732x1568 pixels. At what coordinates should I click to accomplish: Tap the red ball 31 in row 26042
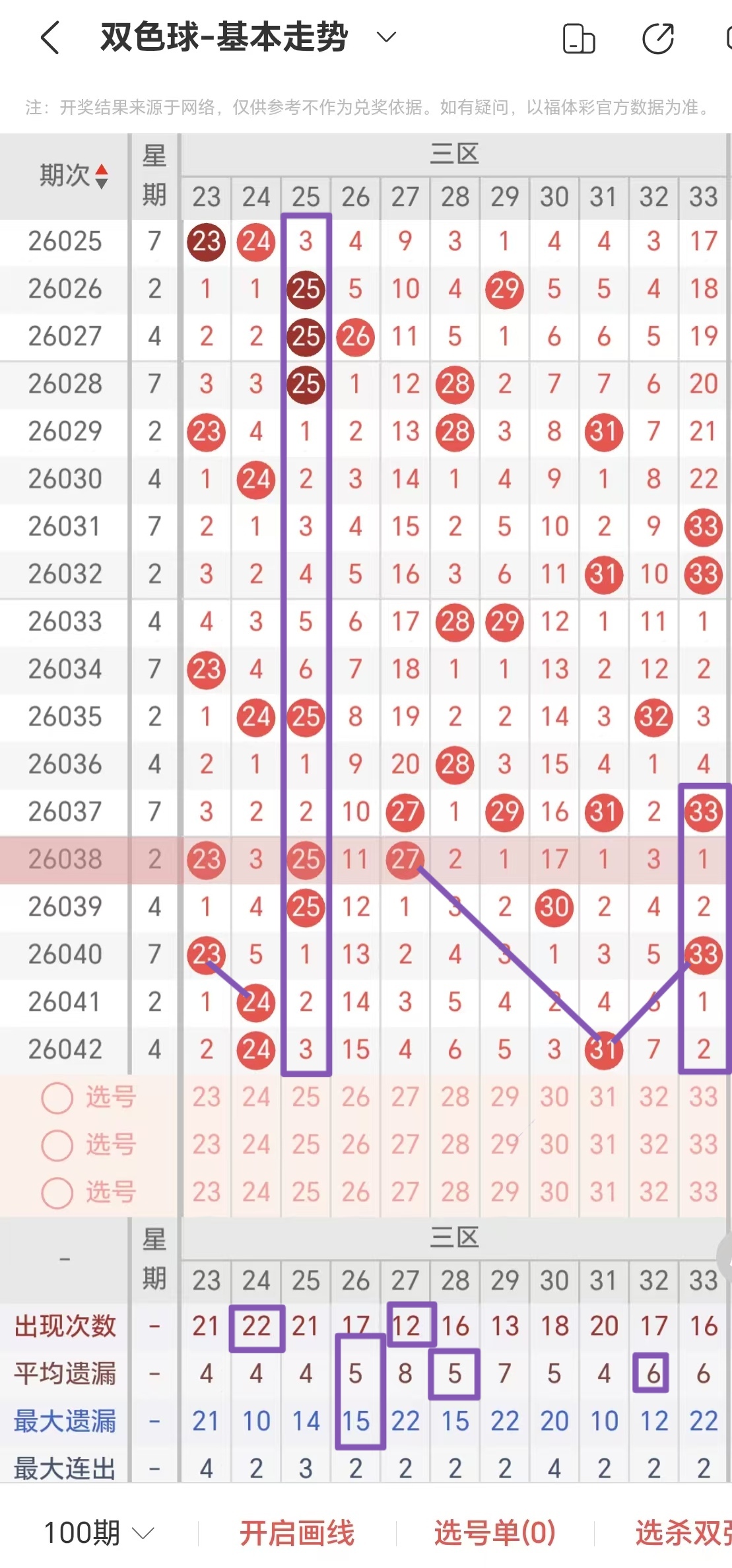[x=603, y=1048]
